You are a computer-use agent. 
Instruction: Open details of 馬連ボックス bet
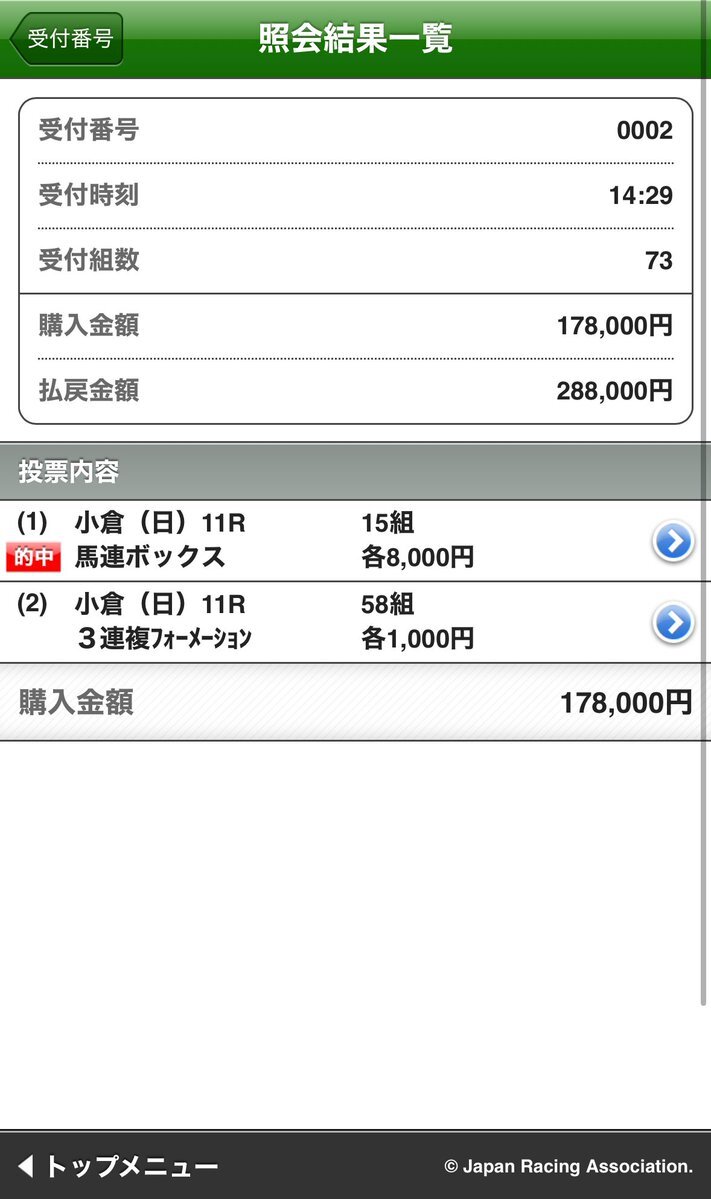[x=673, y=542]
